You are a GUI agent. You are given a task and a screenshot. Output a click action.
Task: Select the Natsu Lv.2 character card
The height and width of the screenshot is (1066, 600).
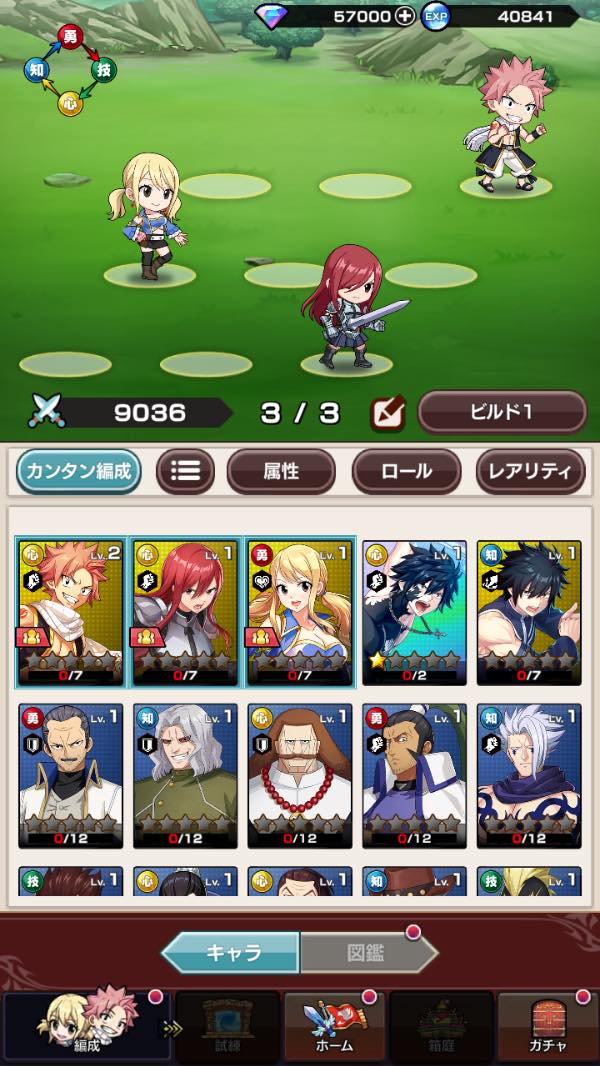click(x=71, y=613)
